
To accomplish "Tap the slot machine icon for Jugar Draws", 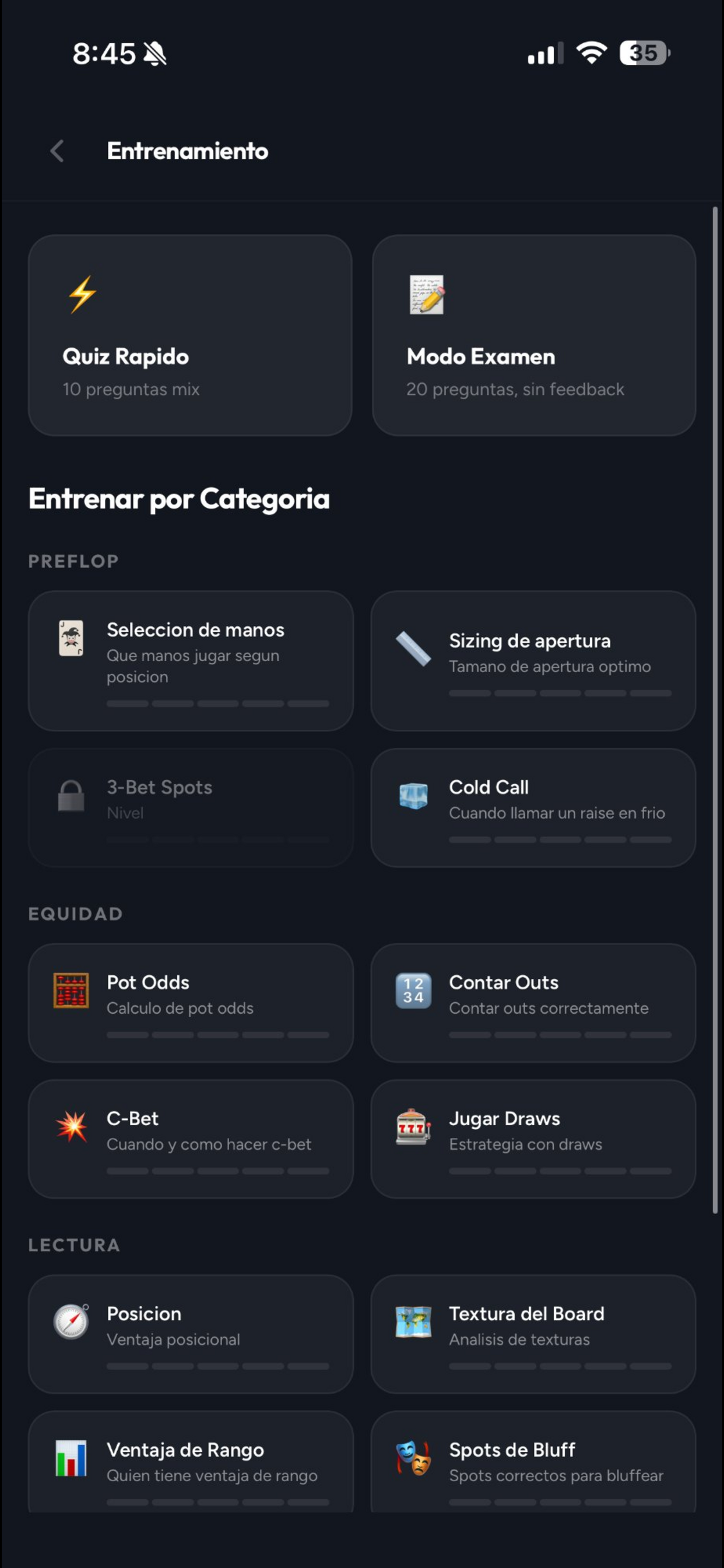I will (413, 1126).
